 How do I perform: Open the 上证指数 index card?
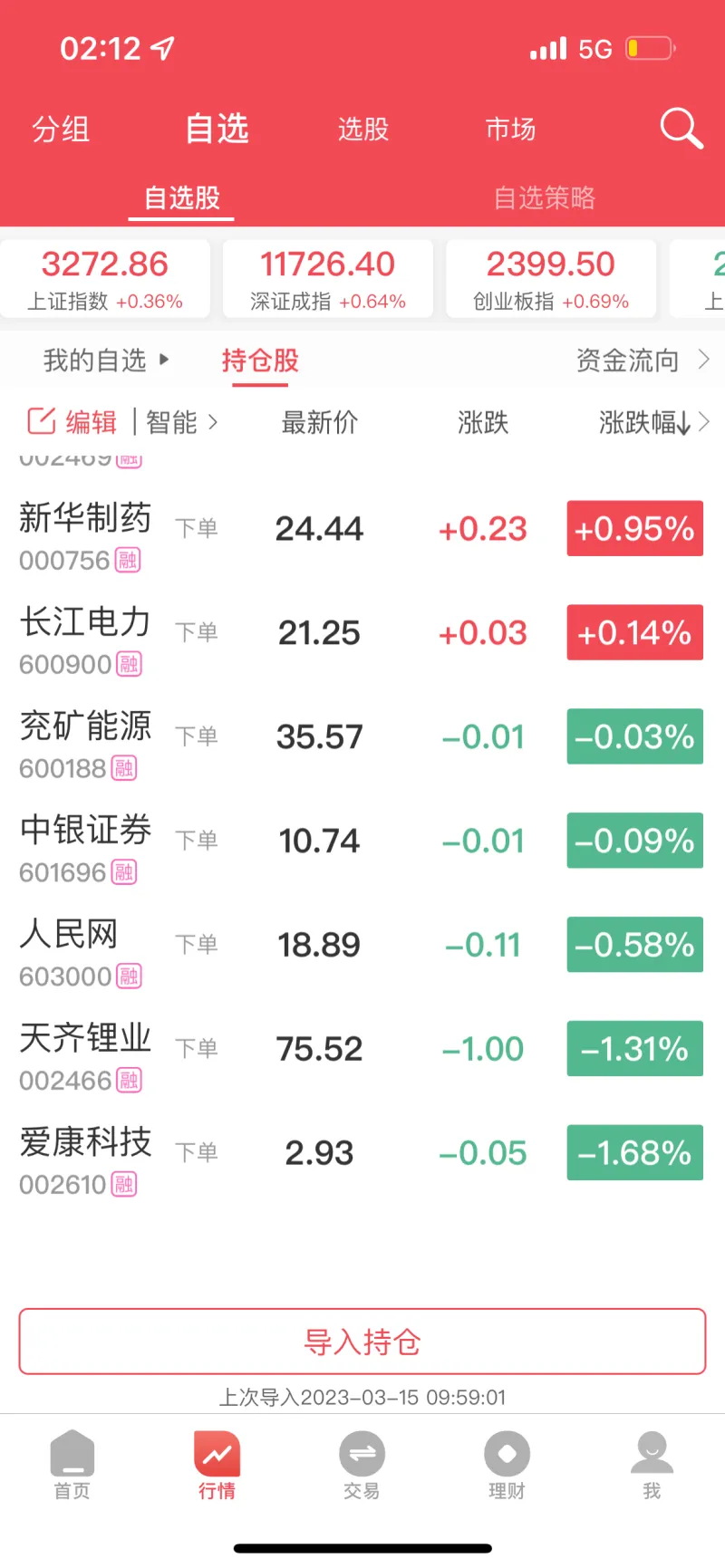[105, 279]
